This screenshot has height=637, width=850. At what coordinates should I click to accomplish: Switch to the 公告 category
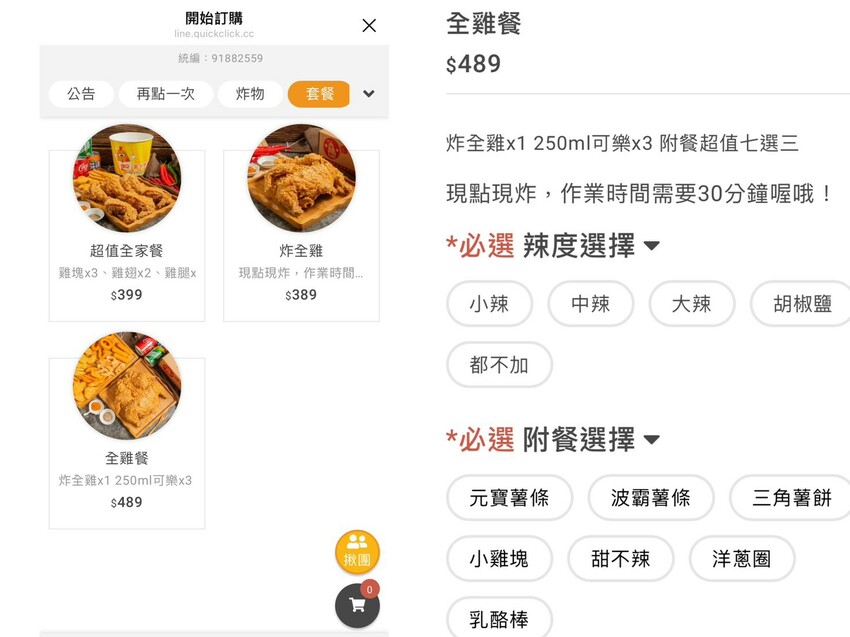[x=81, y=94]
